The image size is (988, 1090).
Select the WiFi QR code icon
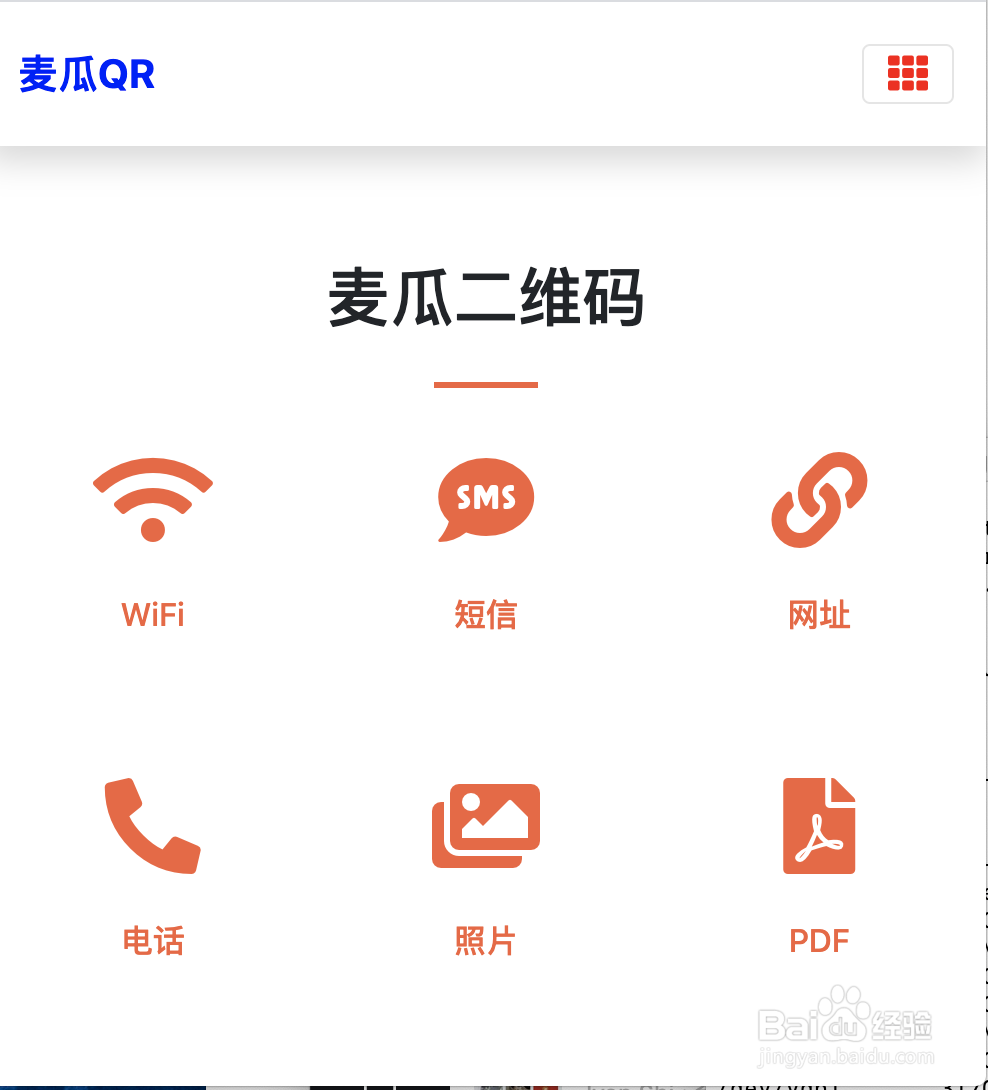(152, 500)
